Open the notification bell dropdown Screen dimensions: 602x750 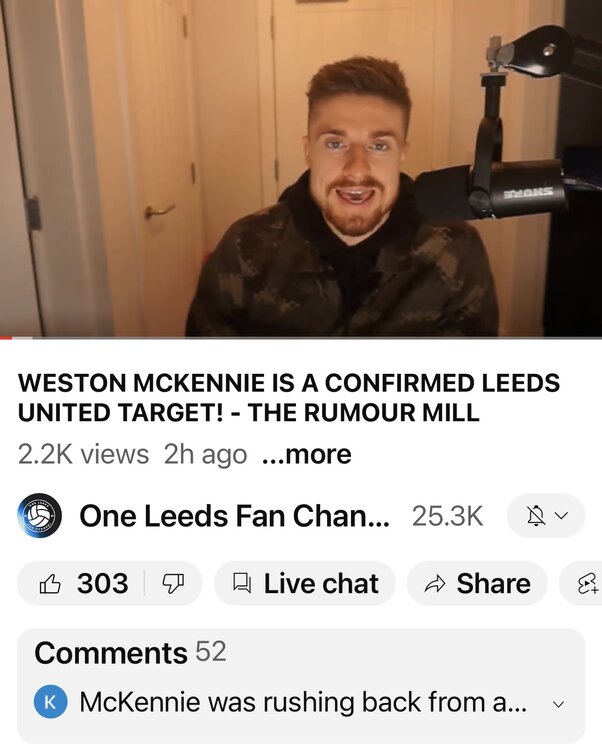(546, 517)
